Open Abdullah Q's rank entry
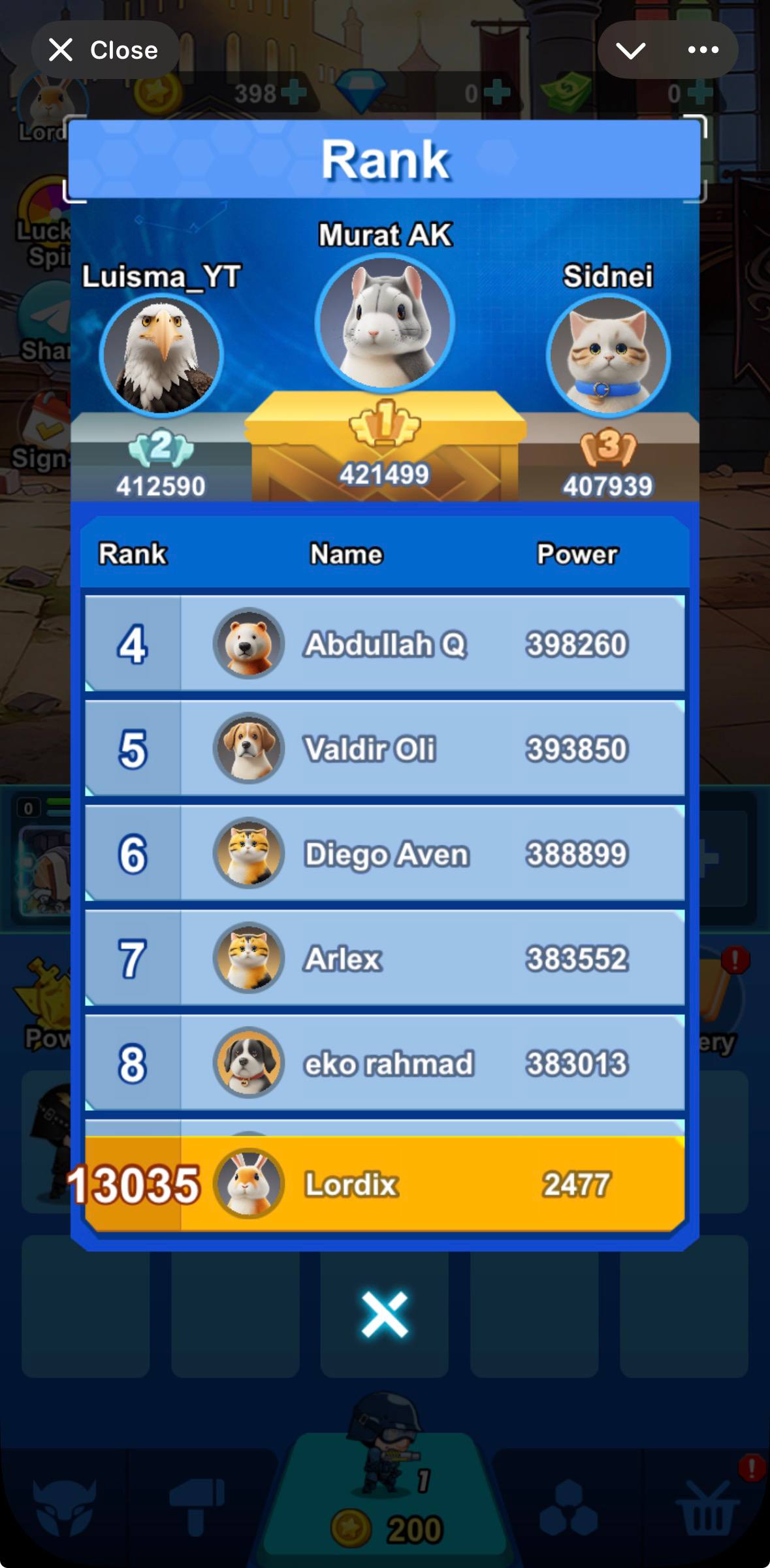This screenshot has width=770, height=1568. [385, 644]
